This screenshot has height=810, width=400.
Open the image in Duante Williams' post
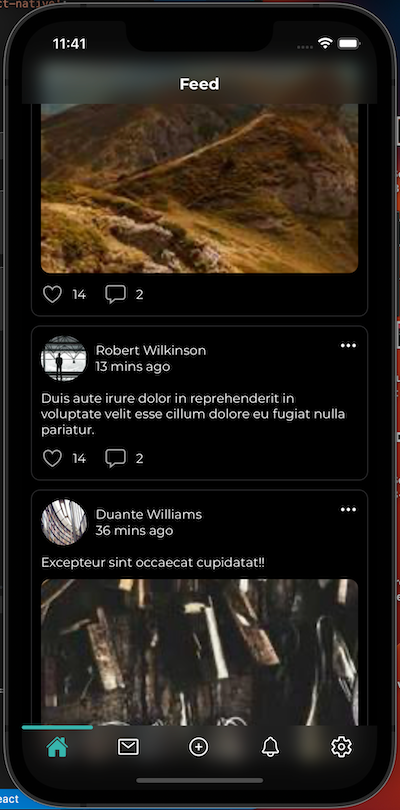click(x=199, y=652)
